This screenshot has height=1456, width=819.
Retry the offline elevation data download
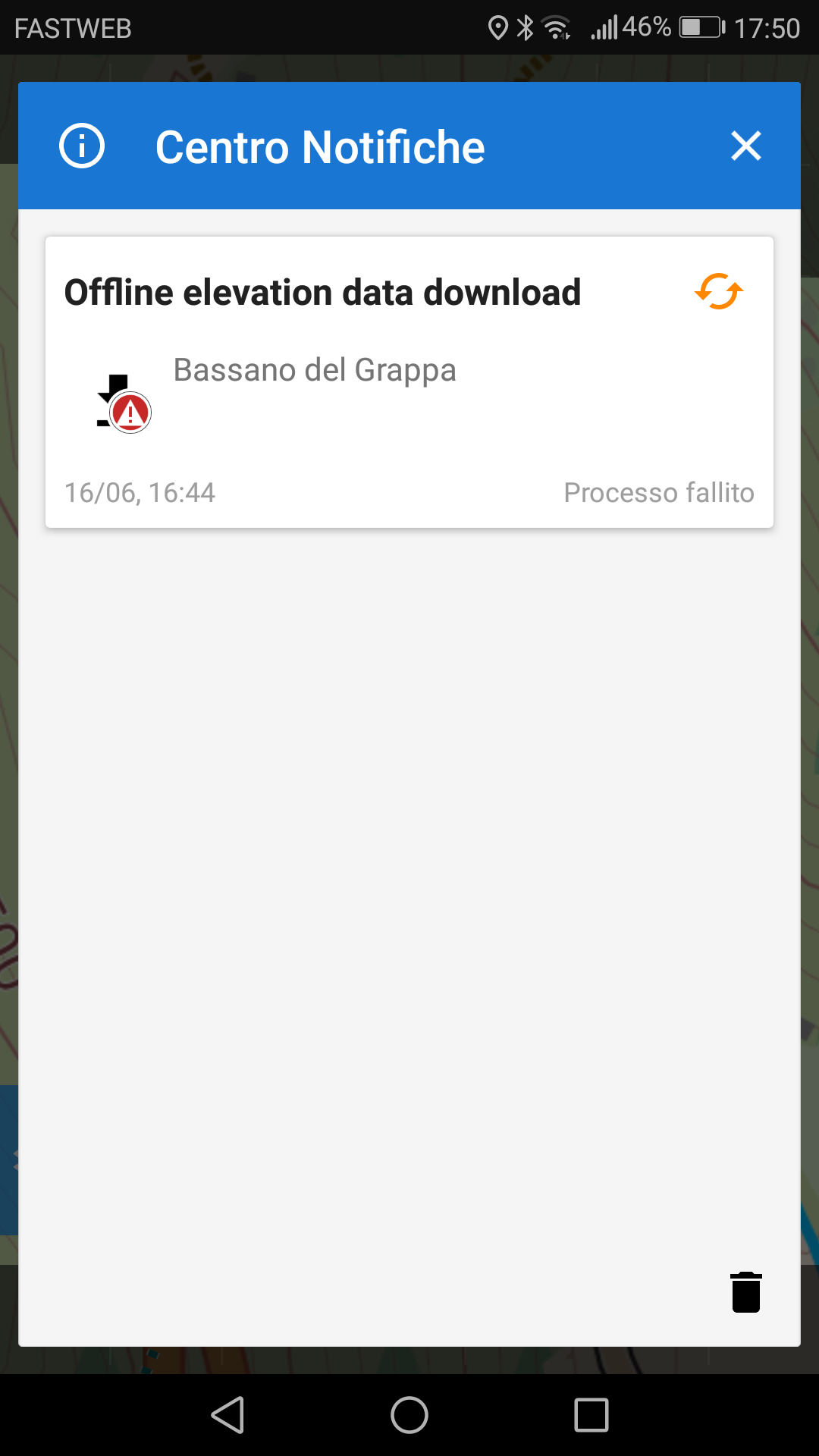pos(719,292)
